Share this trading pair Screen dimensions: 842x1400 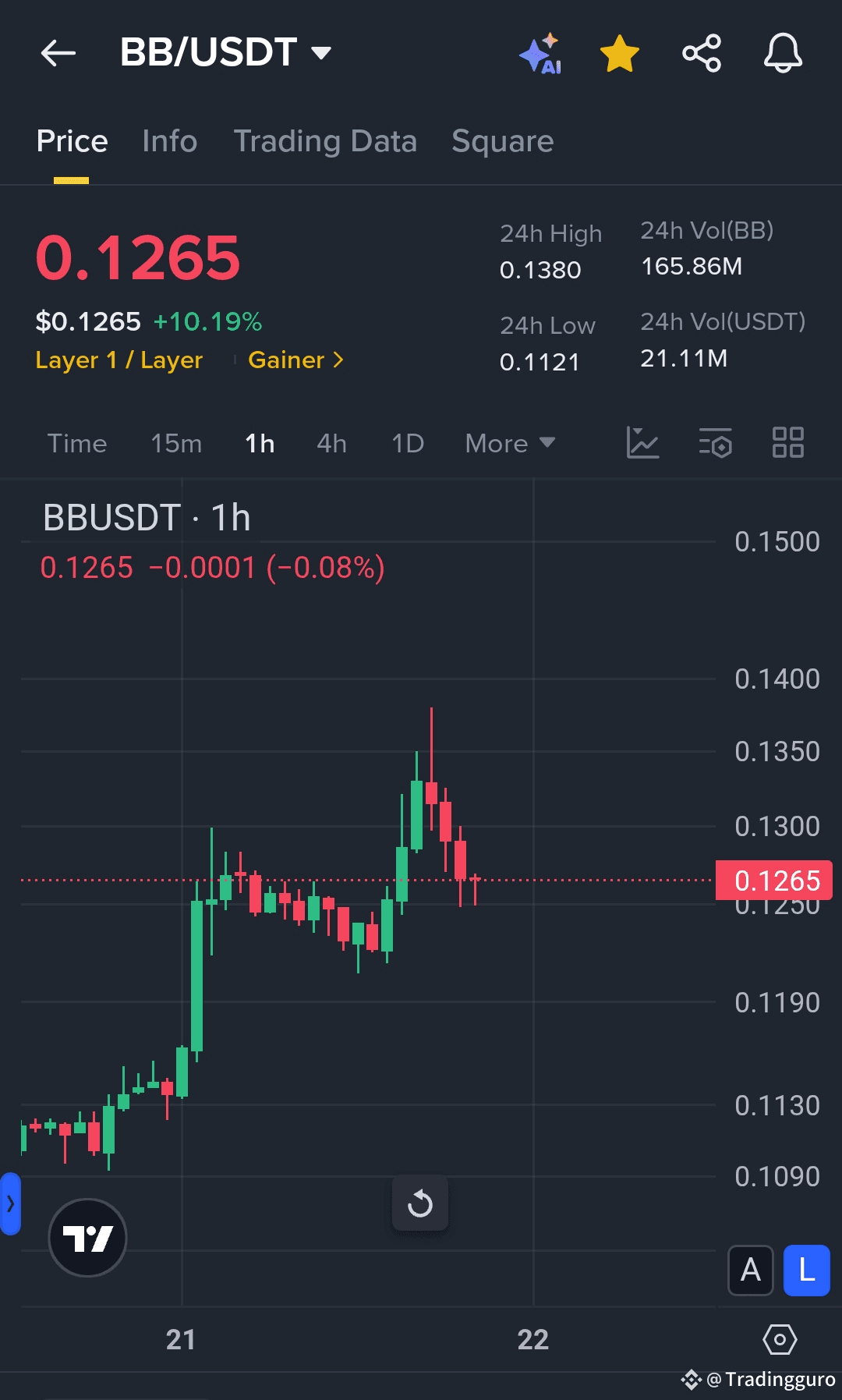coord(702,53)
